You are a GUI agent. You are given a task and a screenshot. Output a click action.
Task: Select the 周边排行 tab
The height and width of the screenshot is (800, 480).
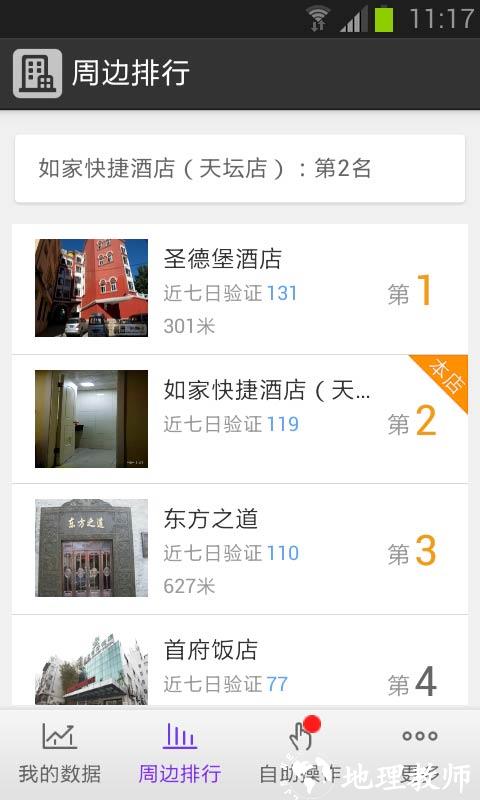click(x=180, y=754)
